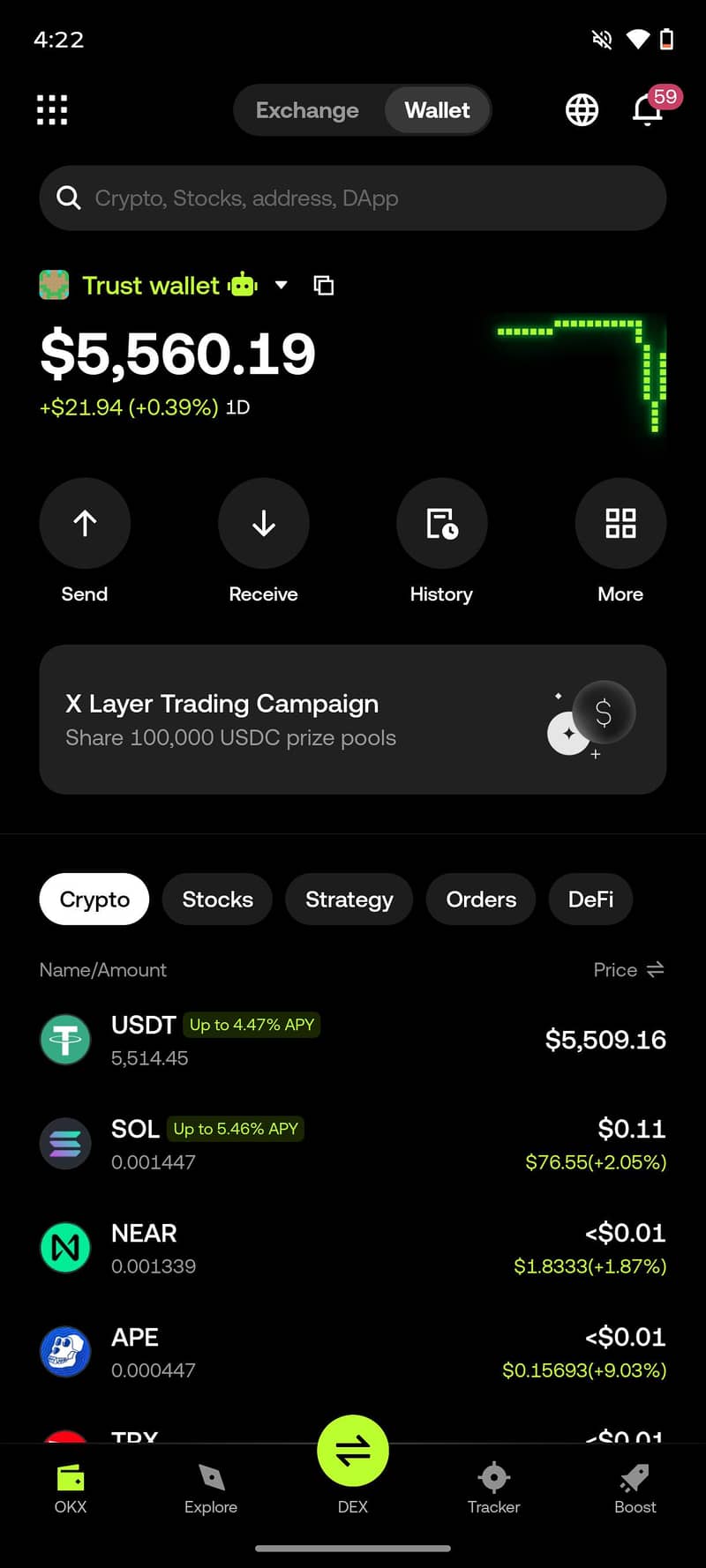Expand the Trust wallet dropdown
This screenshot has height=1568, width=706.
coord(282,285)
